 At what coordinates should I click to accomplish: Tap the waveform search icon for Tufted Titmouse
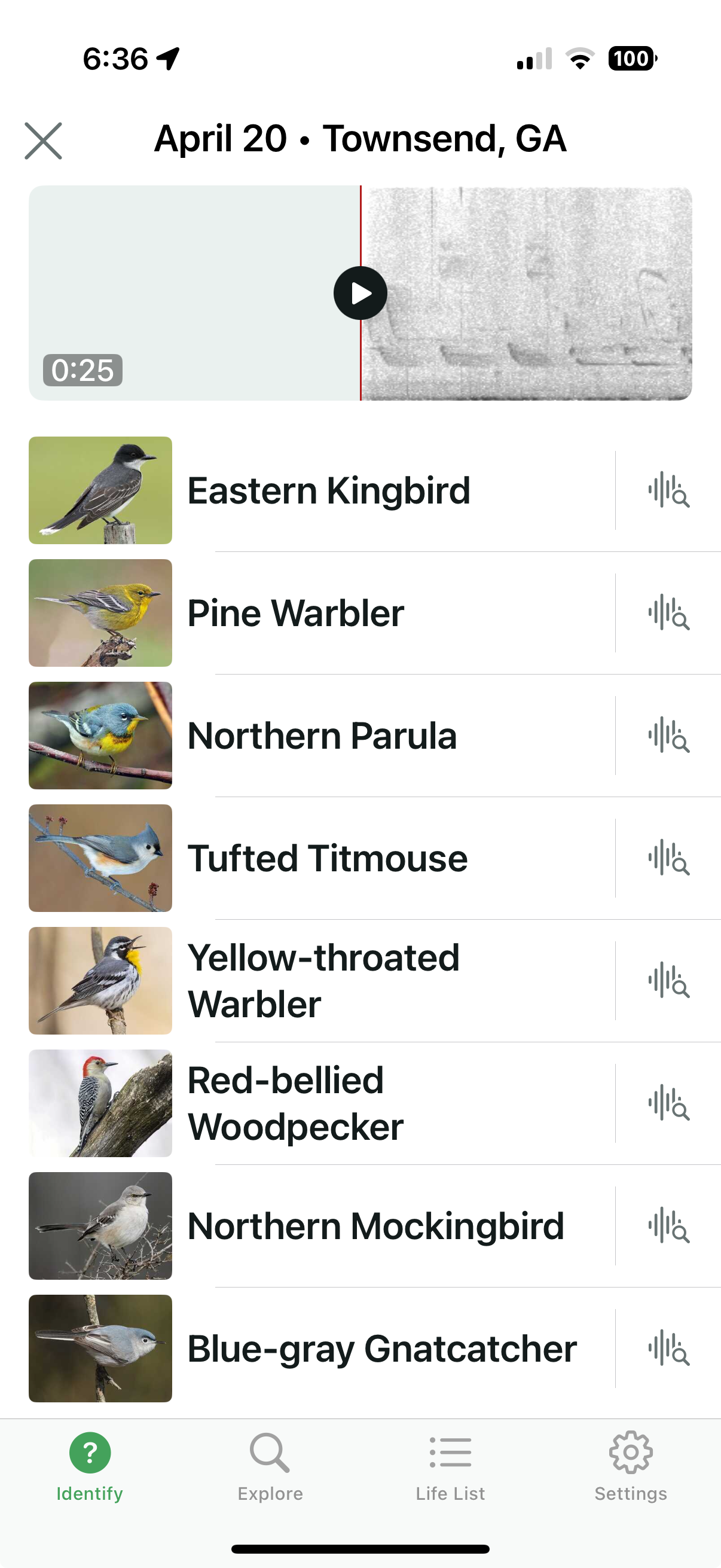pos(668,858)
